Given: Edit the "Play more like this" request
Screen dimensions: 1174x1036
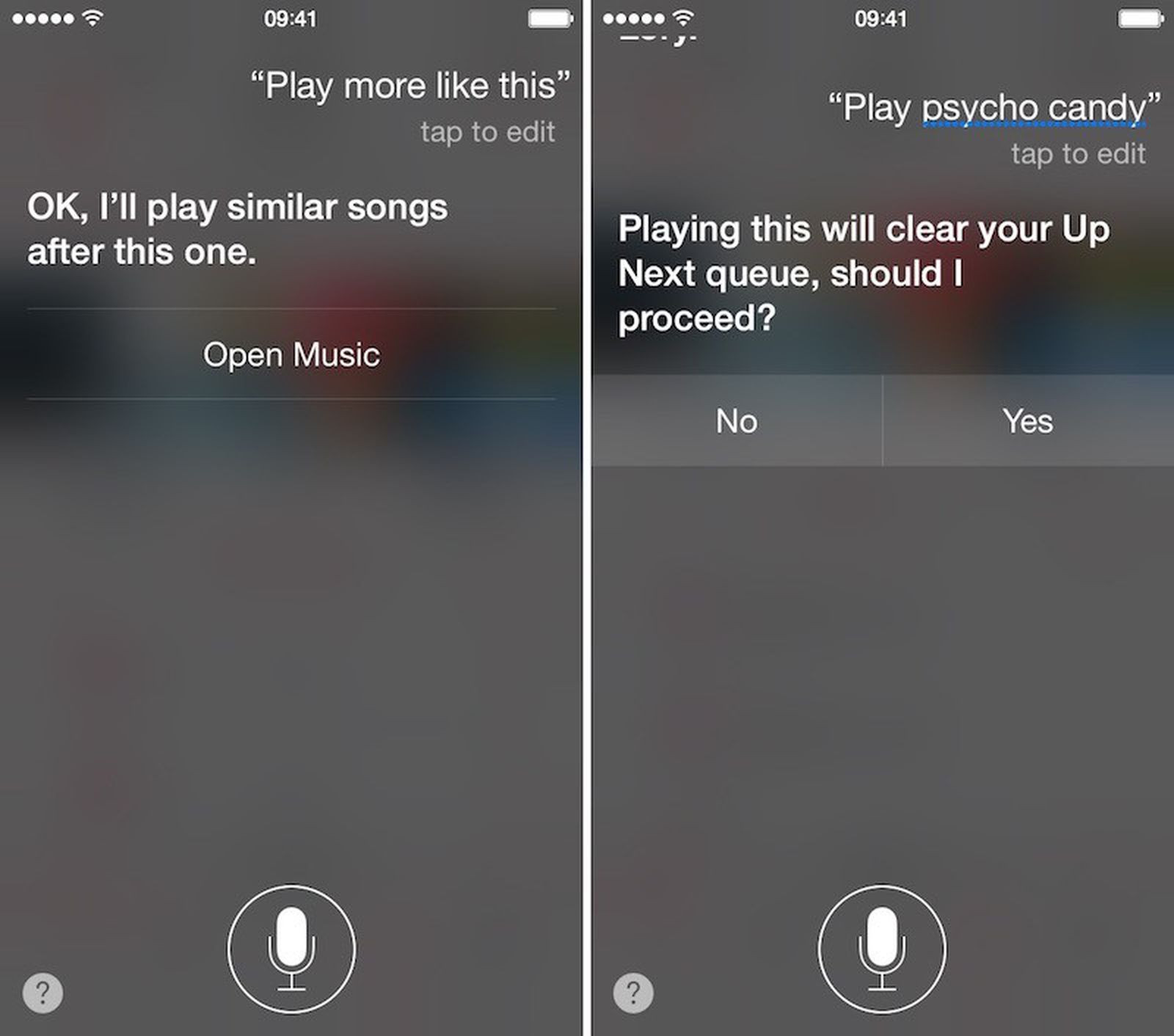Looking at the screenshot, I should 487,132.
